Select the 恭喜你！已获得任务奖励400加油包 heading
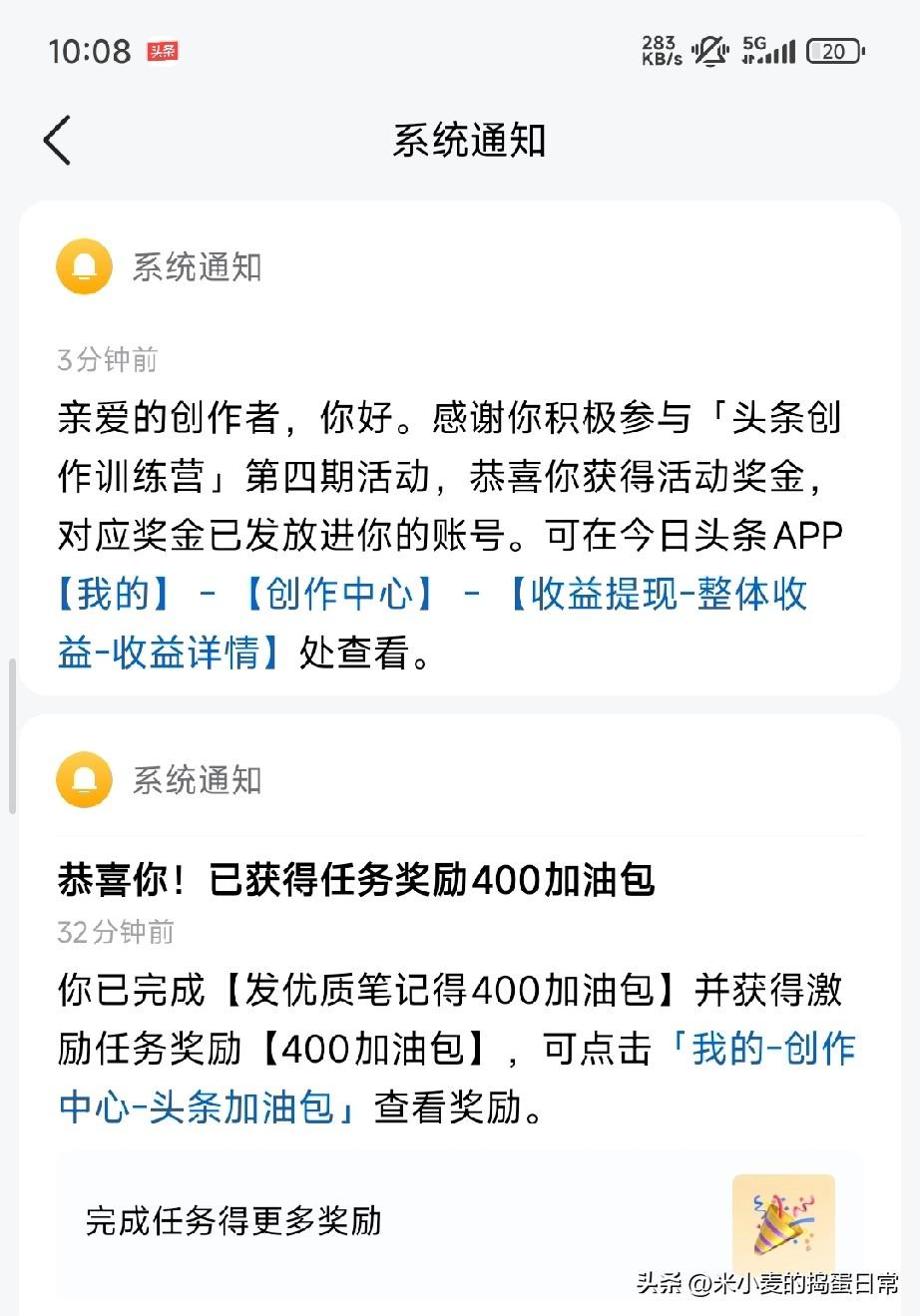 tap(354, 881)
